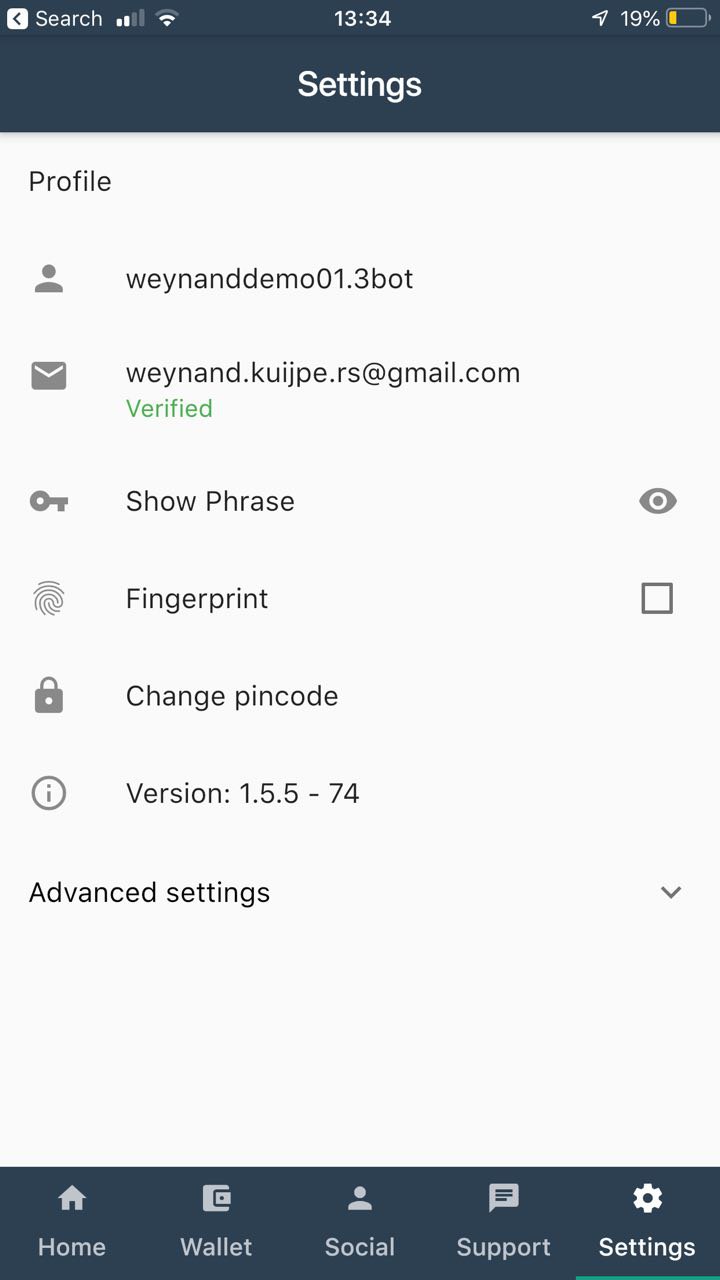Switch to the Home tab
The width and height of the screenshot is (720, 1280).
coord(72,1221)
